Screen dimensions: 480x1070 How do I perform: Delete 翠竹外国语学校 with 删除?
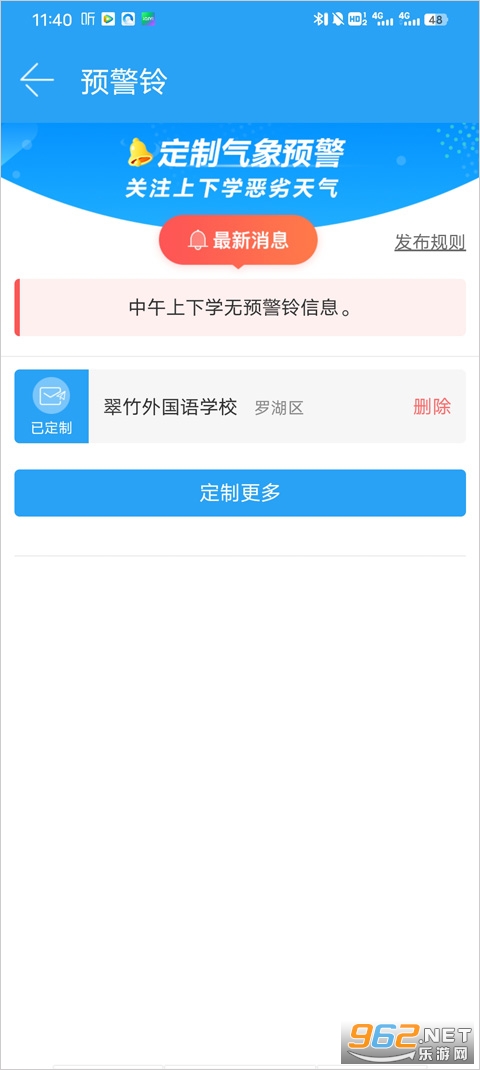coord(432,407)
